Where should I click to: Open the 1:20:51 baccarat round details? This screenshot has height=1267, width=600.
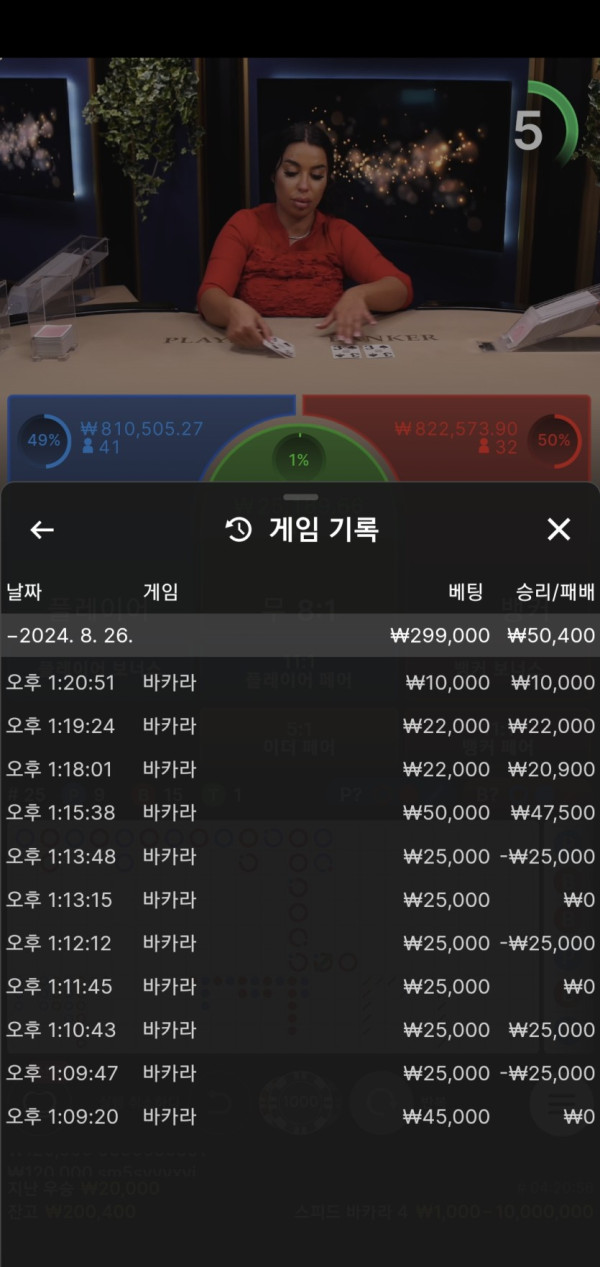click(300, 683)
